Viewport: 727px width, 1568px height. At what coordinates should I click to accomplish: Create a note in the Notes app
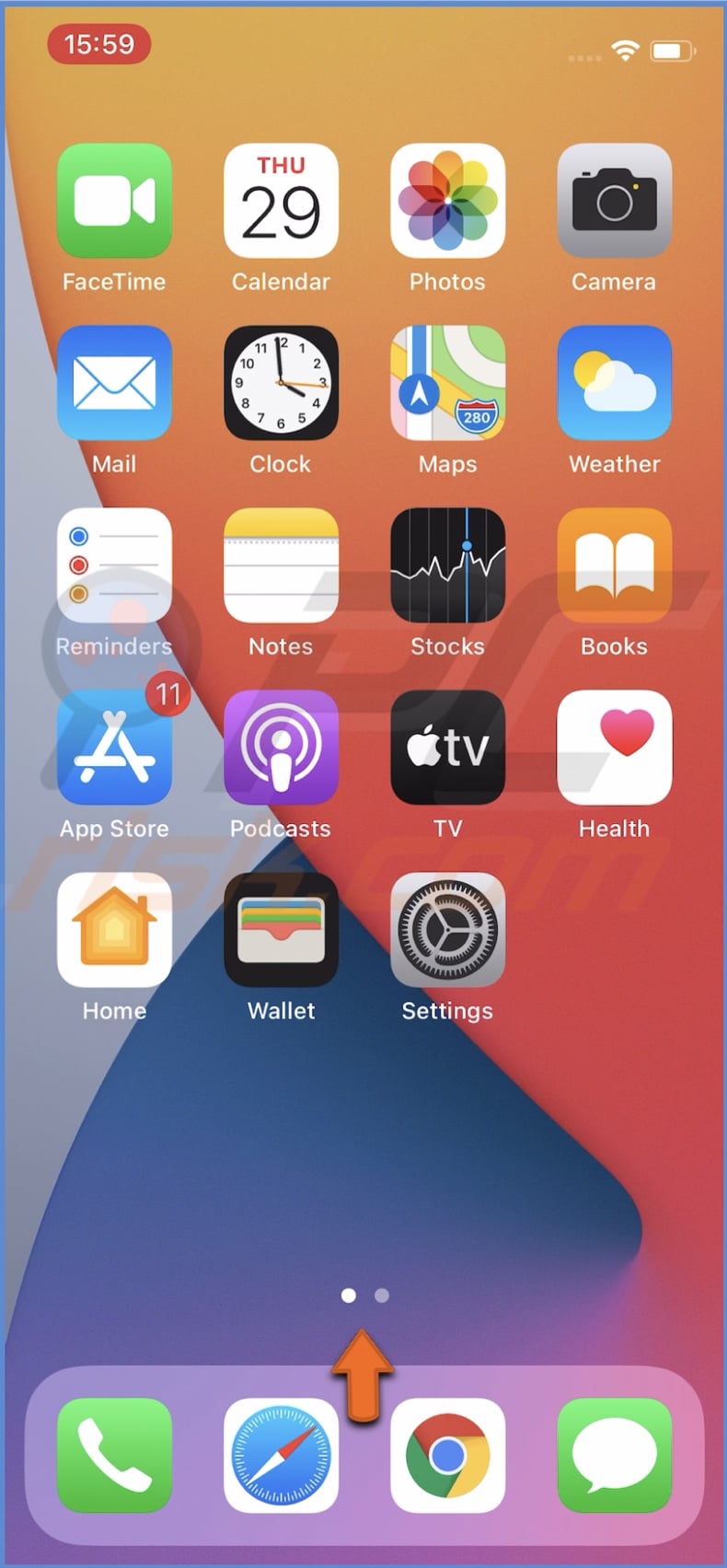pyautogui.click(x=281, y=564)
